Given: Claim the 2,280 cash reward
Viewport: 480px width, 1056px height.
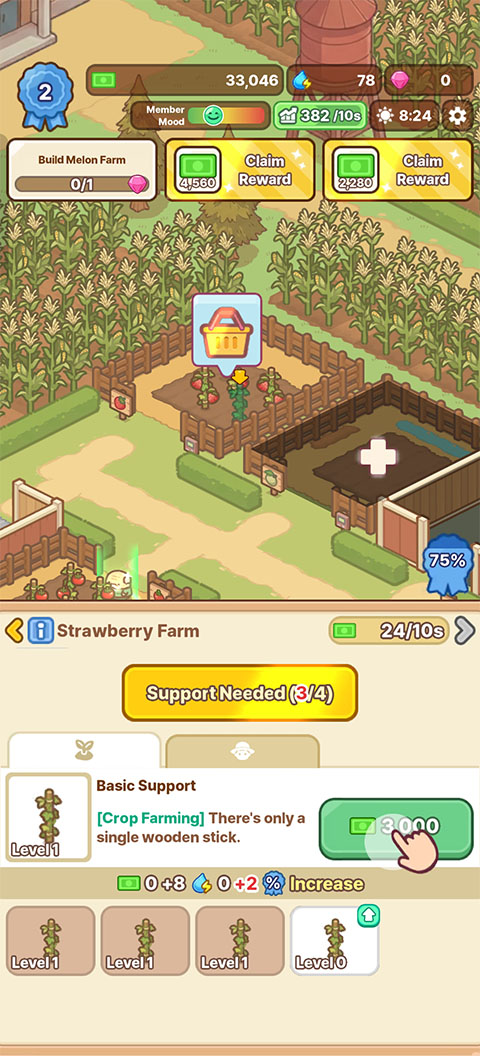Looking at the screenshot, I should (398, 170).
